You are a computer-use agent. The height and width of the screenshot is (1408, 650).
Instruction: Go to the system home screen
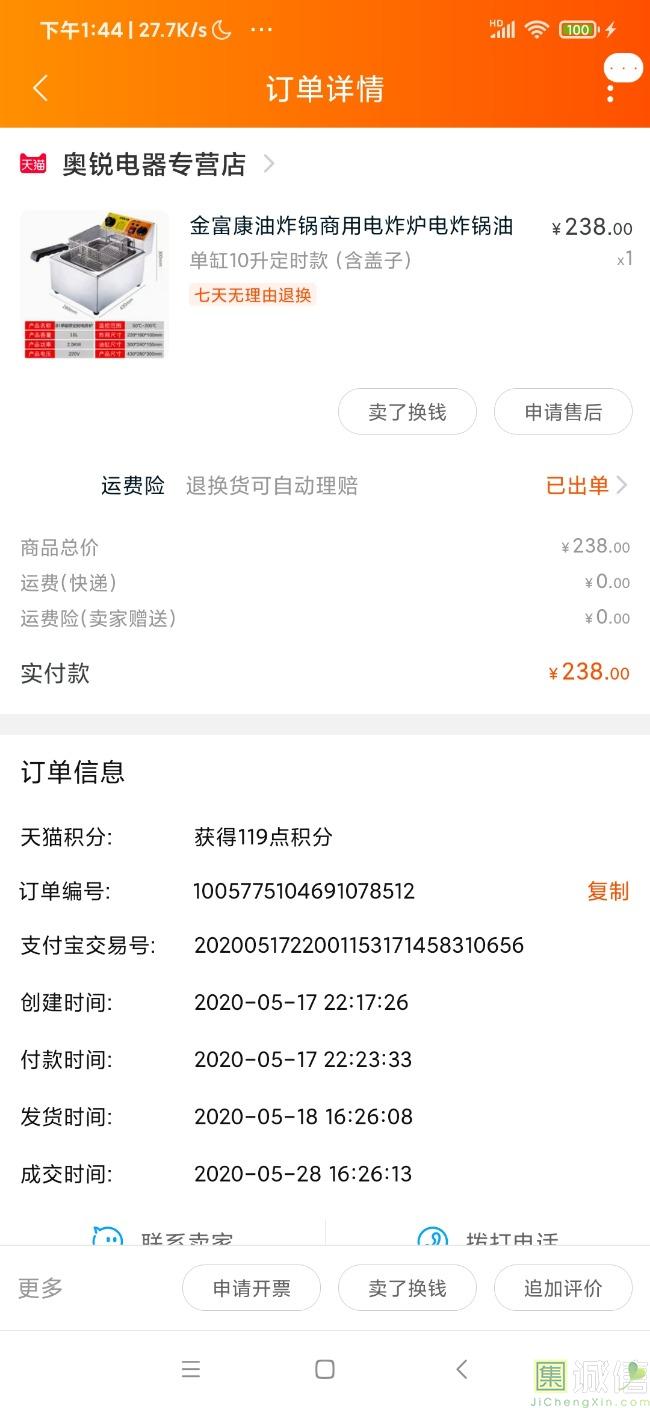pyautogui.click(x=324, y=1369)
